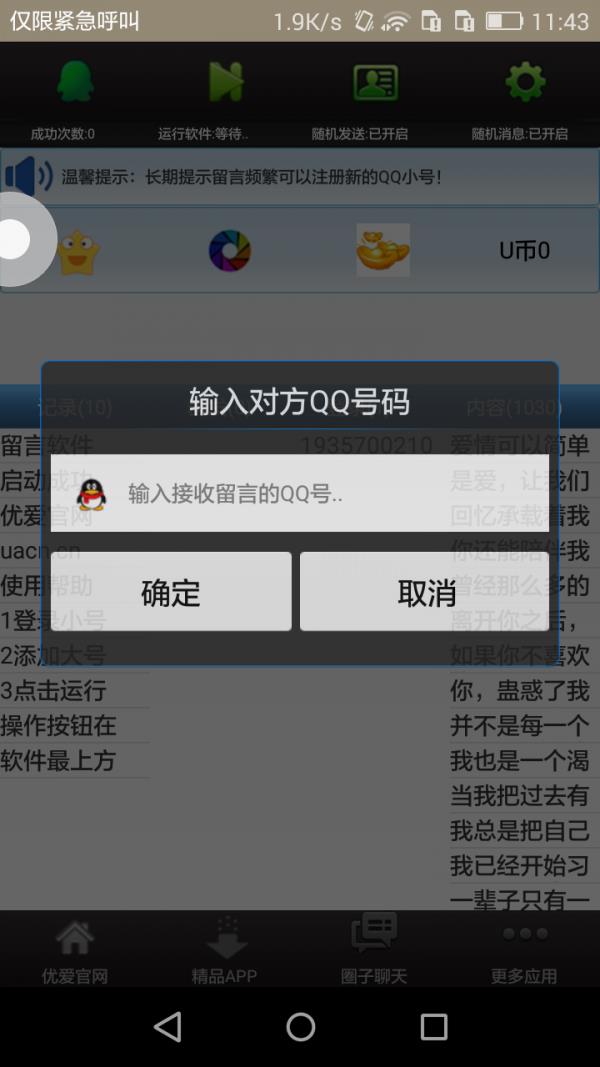Confirm with the 确定 button
This screenshot has width=600, height=1067.
coord(171,592)
